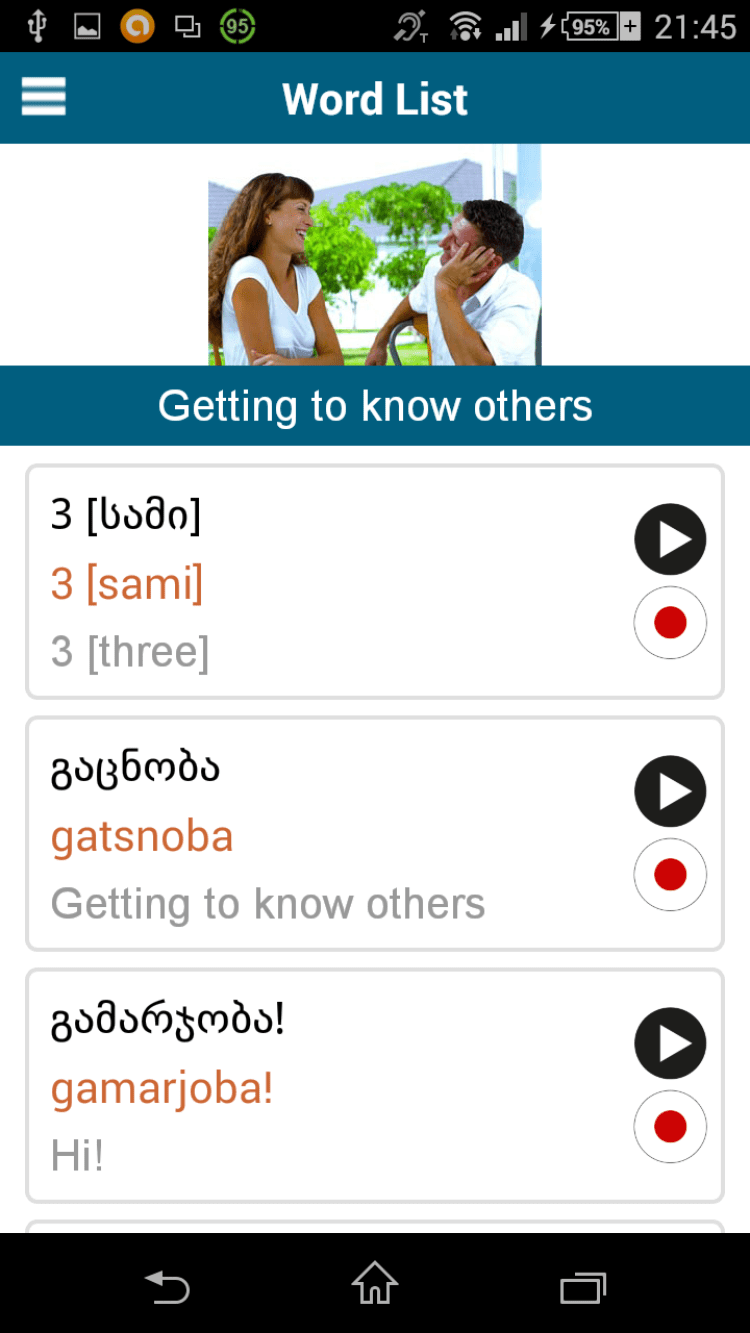Go back with the system back button

point(167,1285)
